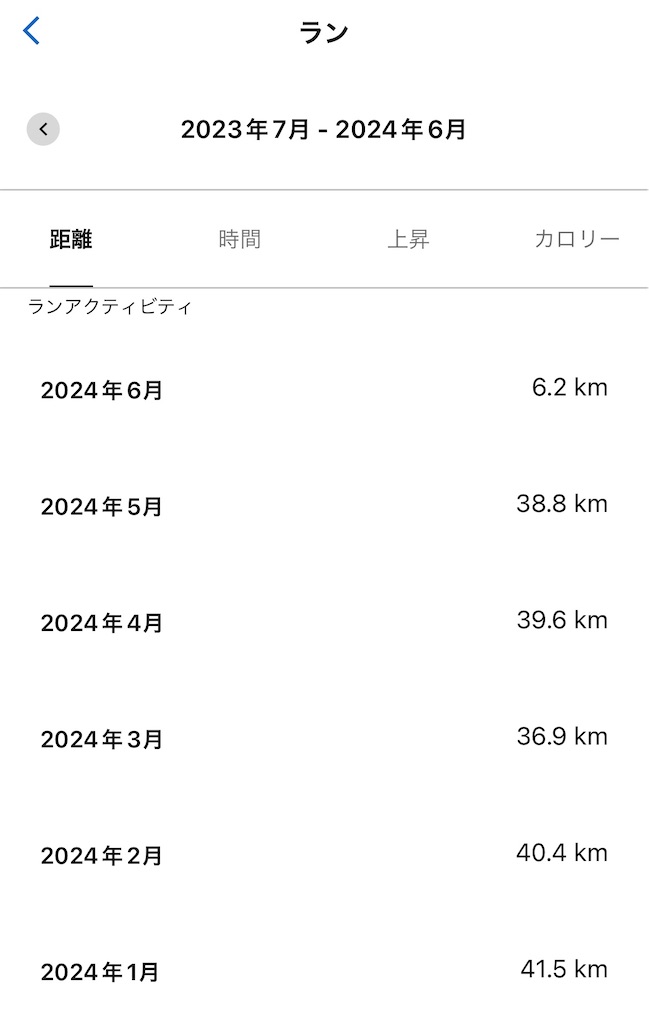649x1024 pixels.
Task: Select the 距離 tab
Action: click(x=71, y=240)
